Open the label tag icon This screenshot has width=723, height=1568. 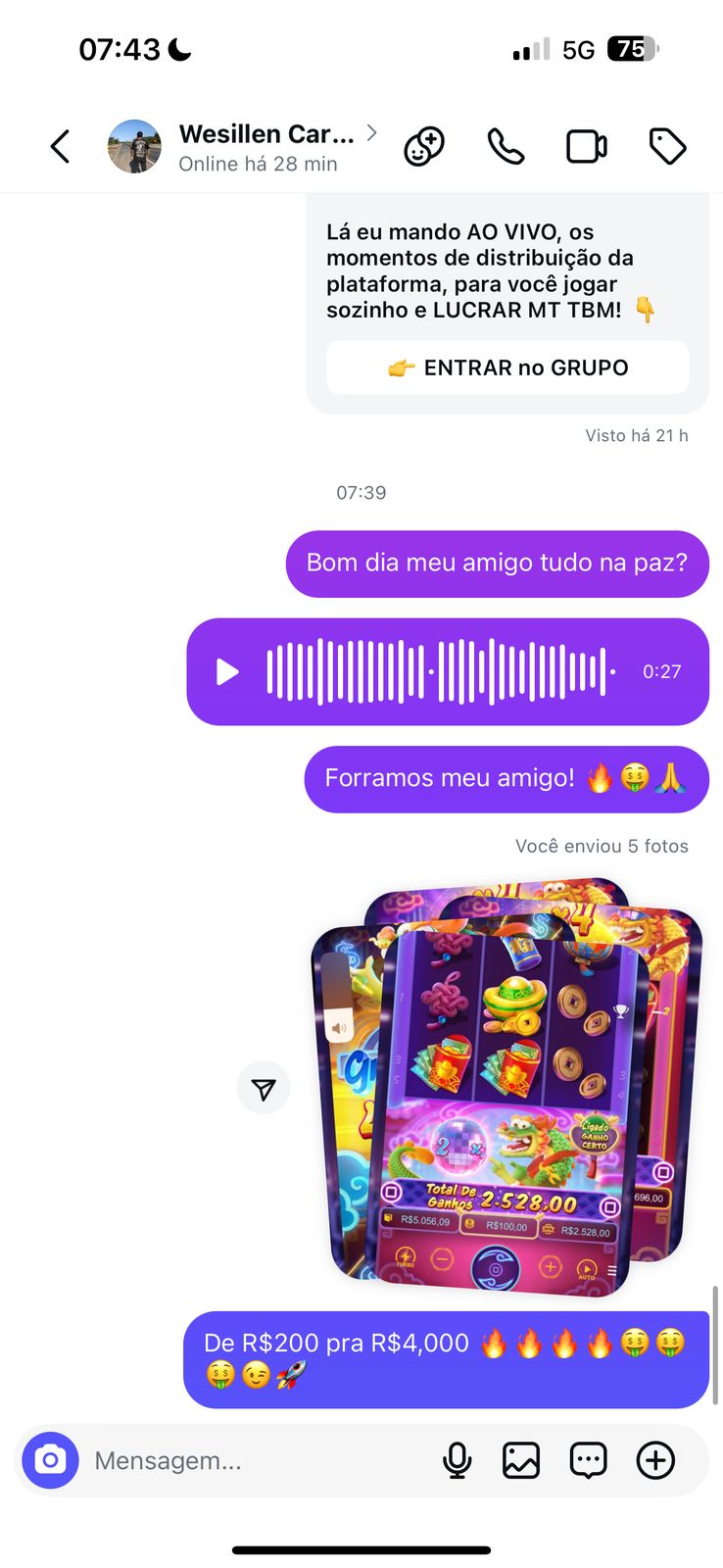(667, 147)
